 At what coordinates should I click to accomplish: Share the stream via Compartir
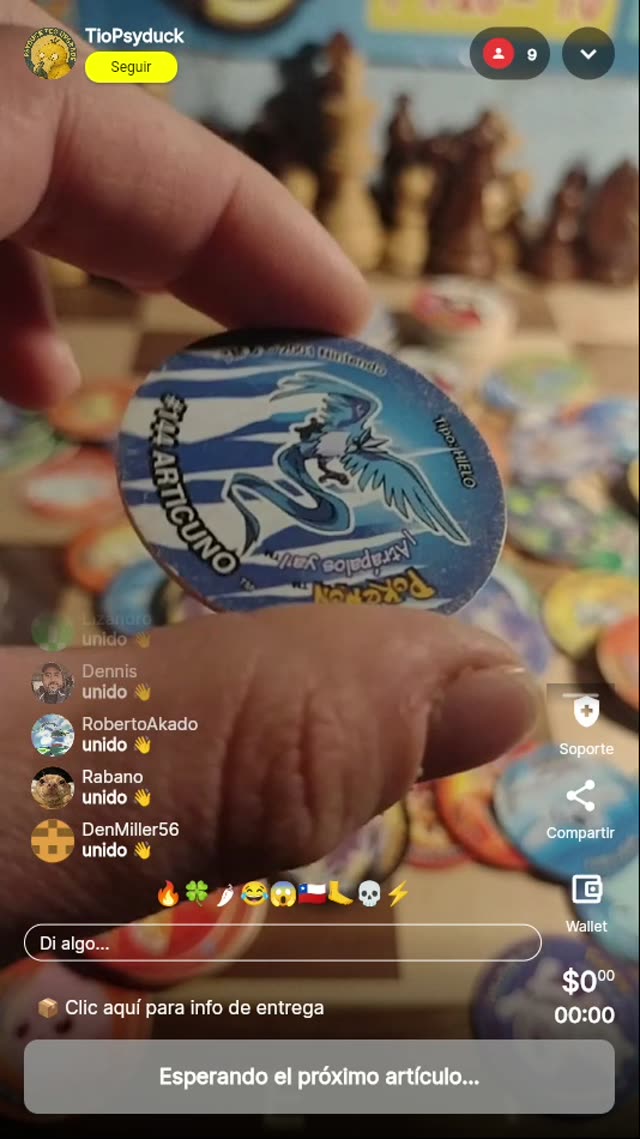[580, 808]
